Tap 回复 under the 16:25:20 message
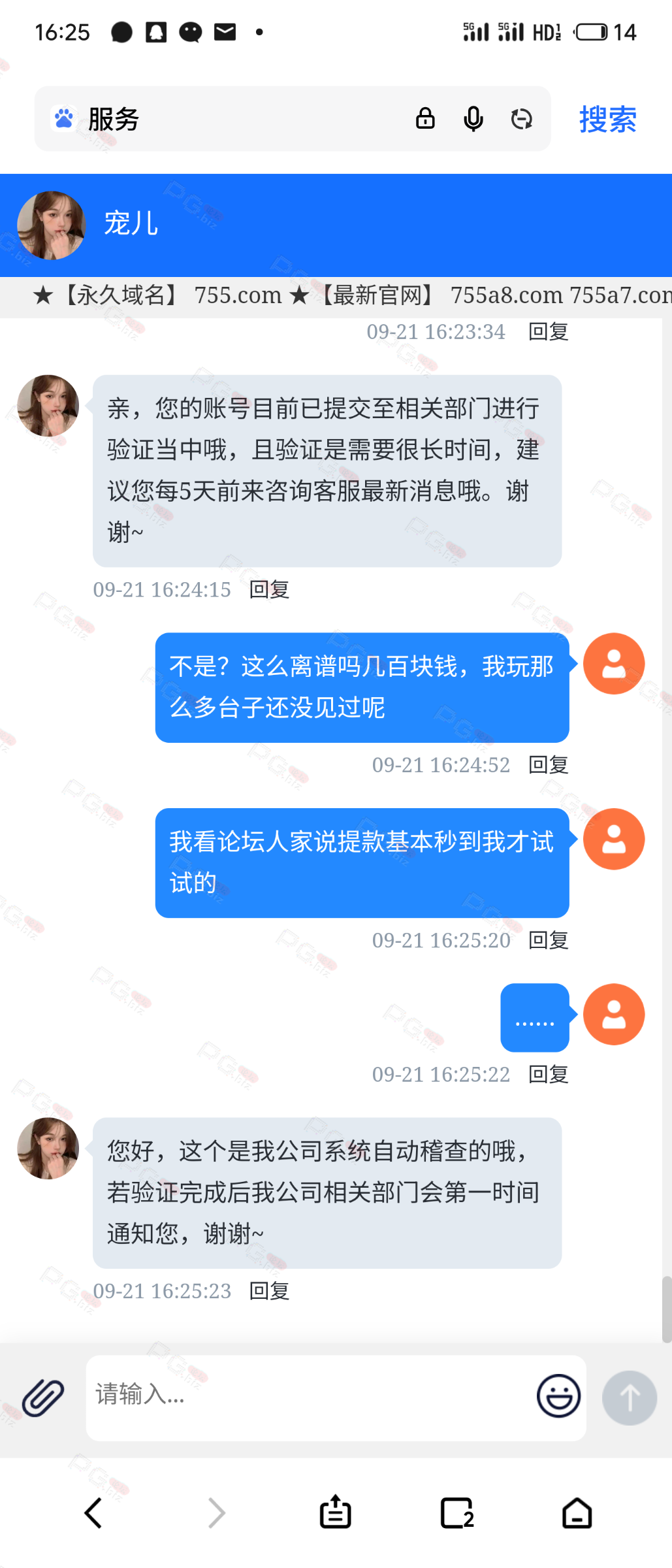 pos(548,941)
